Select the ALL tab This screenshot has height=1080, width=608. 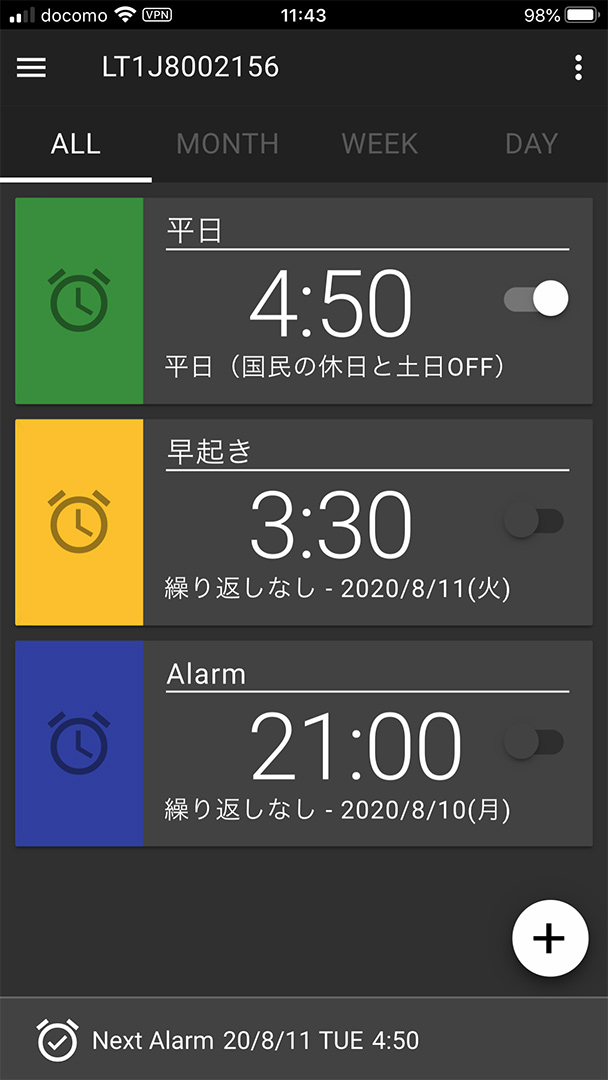tap(76, 144)
